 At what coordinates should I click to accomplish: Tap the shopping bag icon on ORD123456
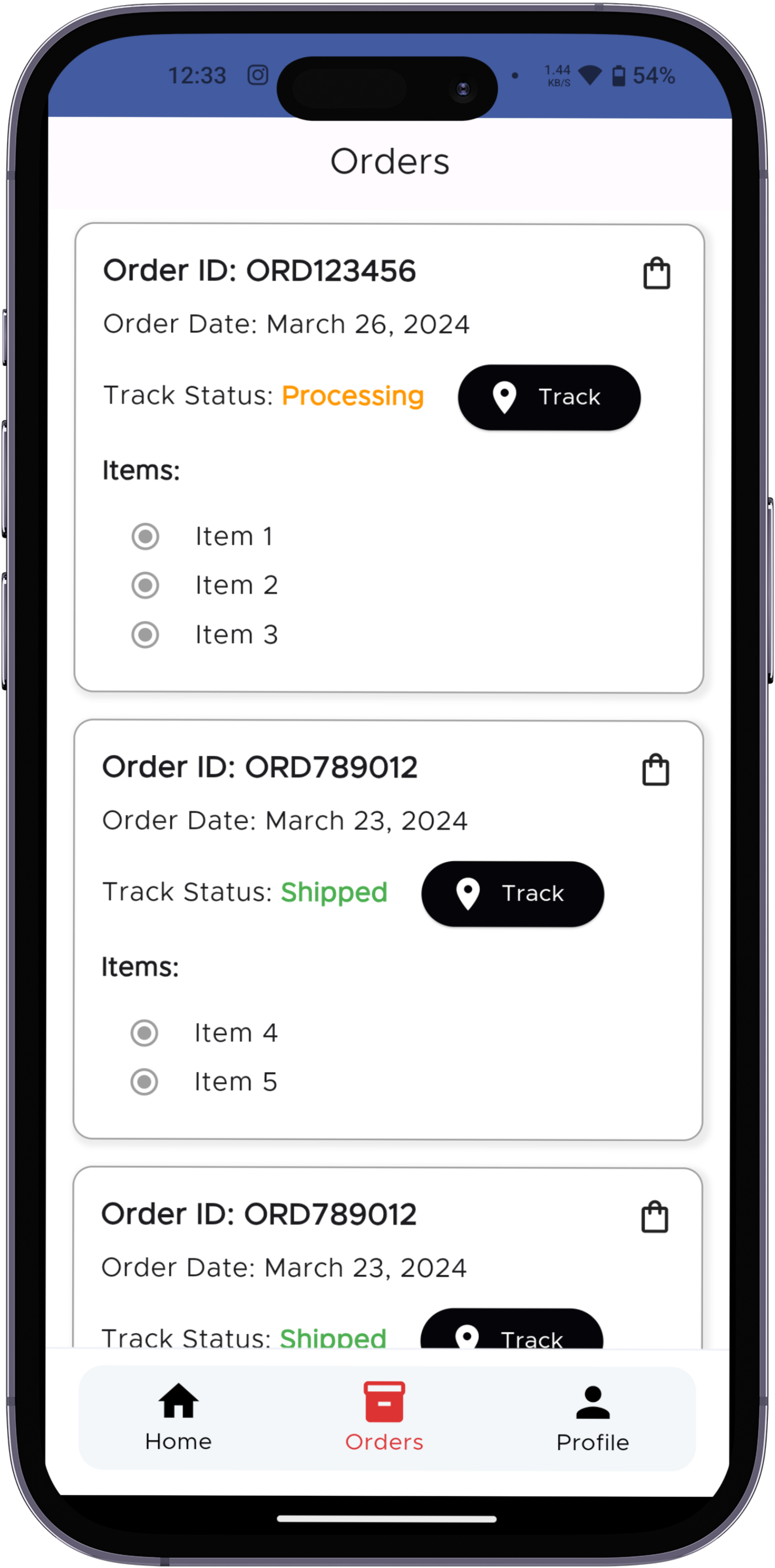656,273
